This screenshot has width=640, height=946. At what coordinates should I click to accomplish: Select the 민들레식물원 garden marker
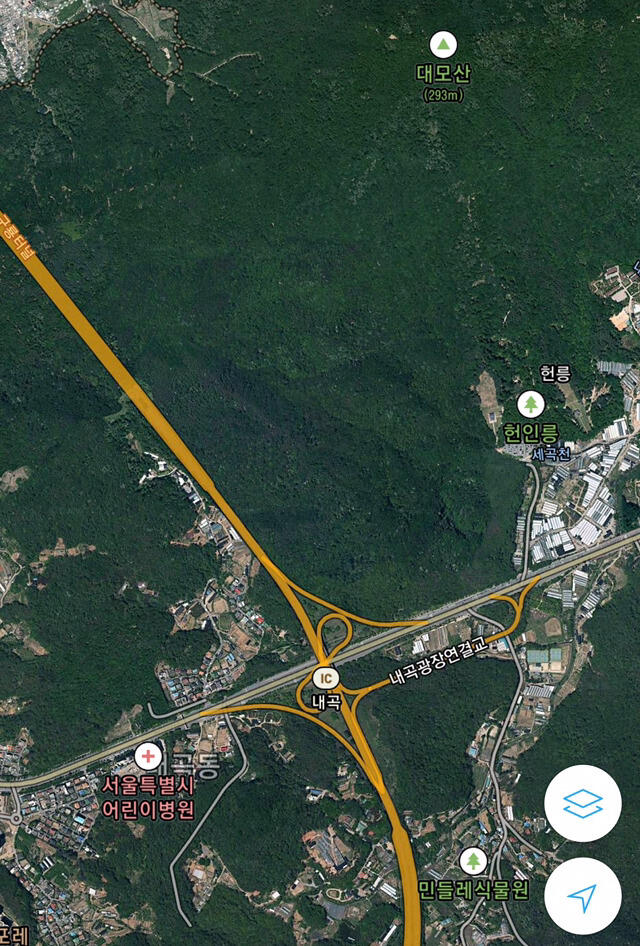pos(473,860)
